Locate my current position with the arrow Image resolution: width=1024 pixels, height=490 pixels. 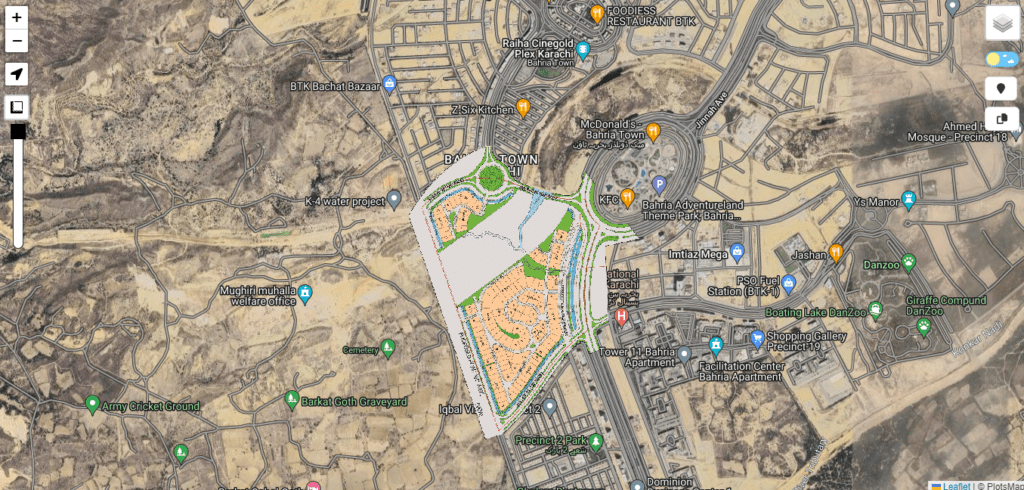tap(17, 74)
